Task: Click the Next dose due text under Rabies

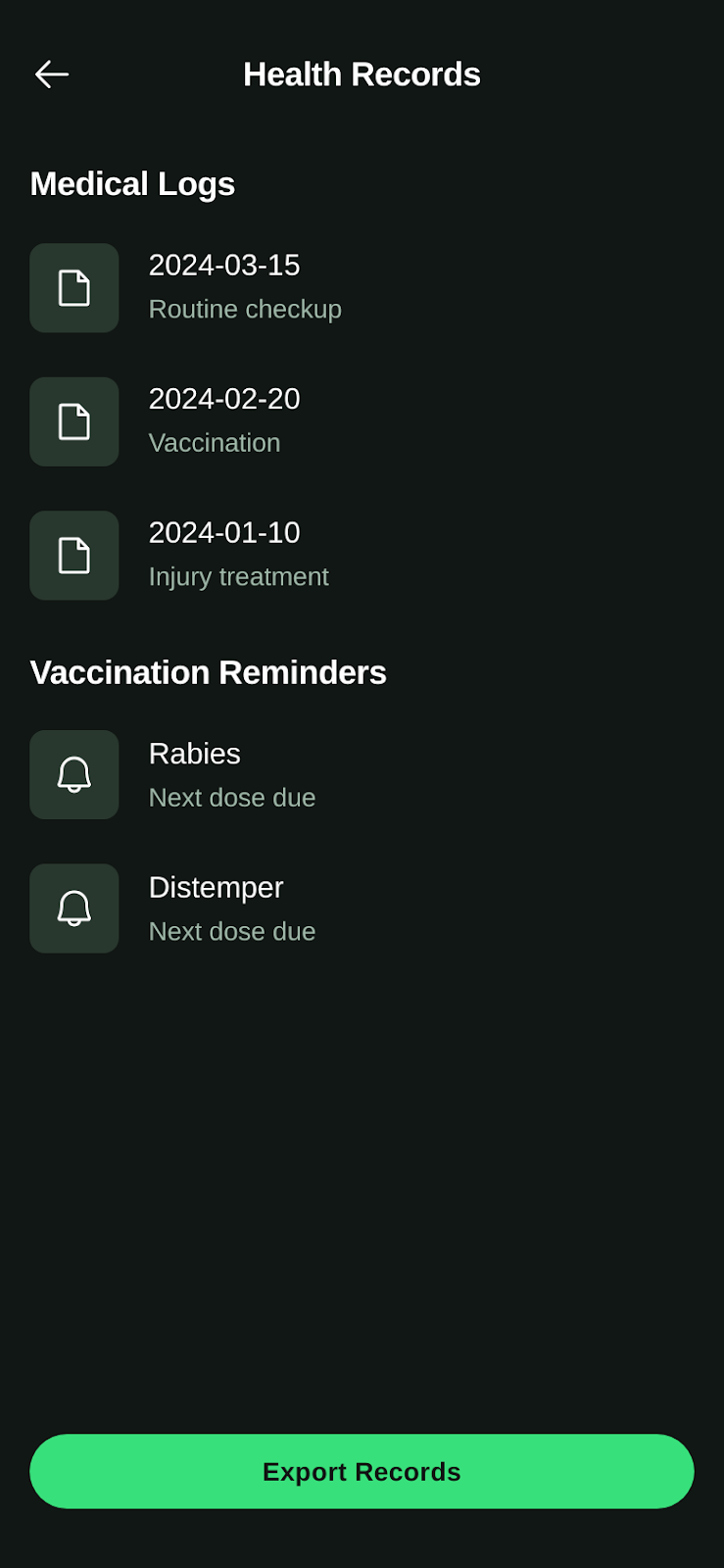Action: pyautogui.click(x=232, y=797)
